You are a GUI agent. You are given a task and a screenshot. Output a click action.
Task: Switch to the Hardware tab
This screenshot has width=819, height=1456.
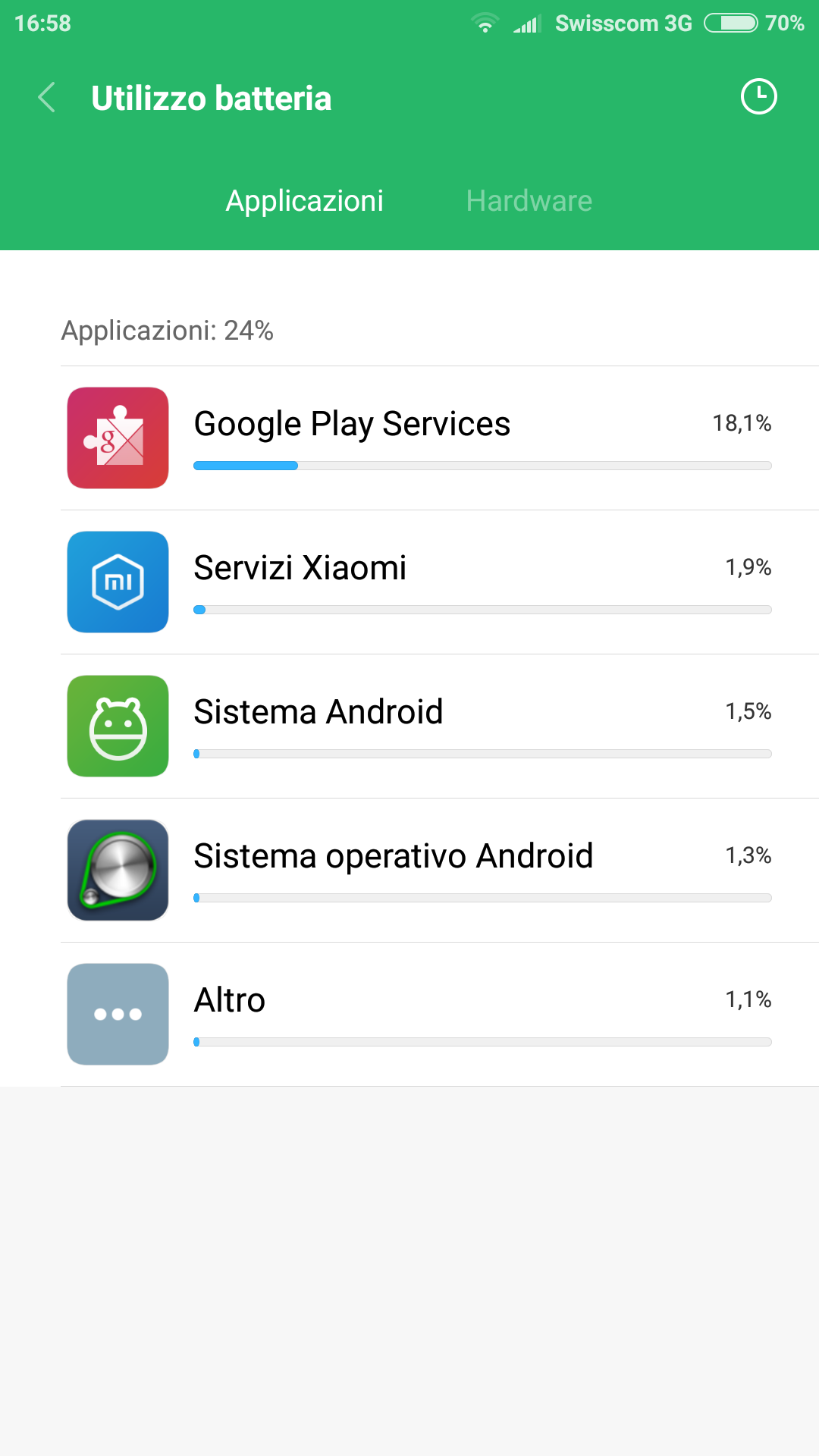pos(529,201)
